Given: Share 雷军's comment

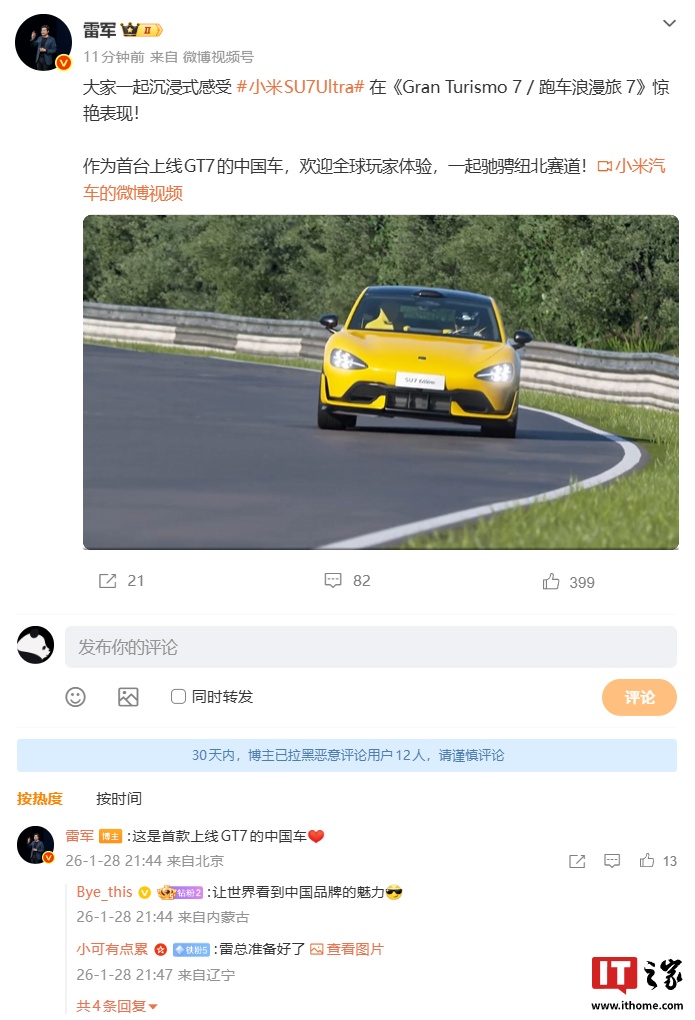Looking at the screenshot, I should point(577,860).
